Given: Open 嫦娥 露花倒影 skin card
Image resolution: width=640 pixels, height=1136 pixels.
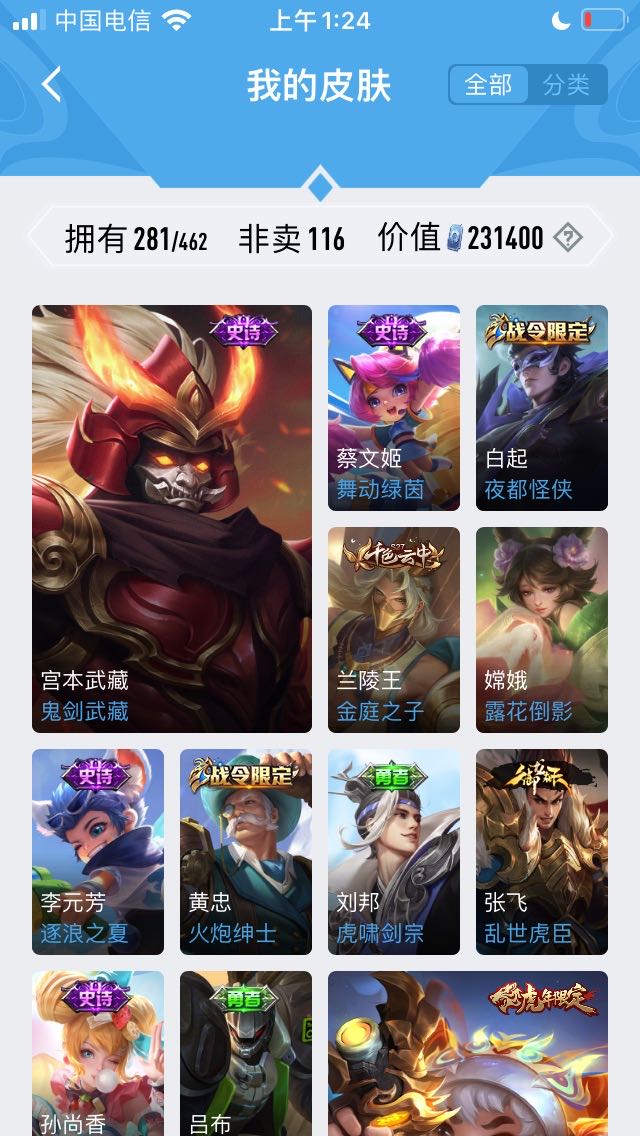Looking at the screenshot, I should coord(542,629).
